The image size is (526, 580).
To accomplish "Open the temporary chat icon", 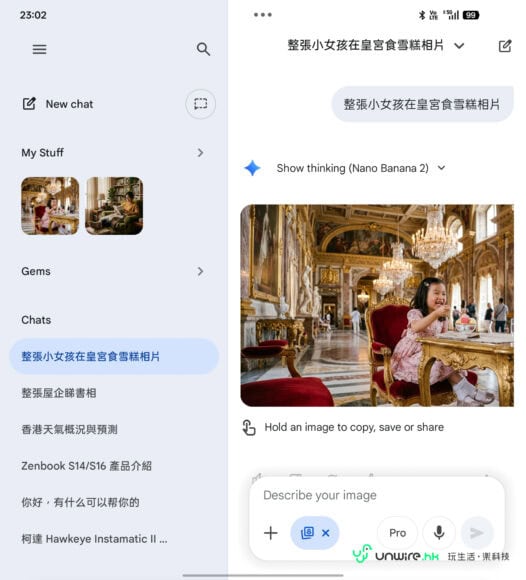I will pyautogui.click(x=200, y=104).
